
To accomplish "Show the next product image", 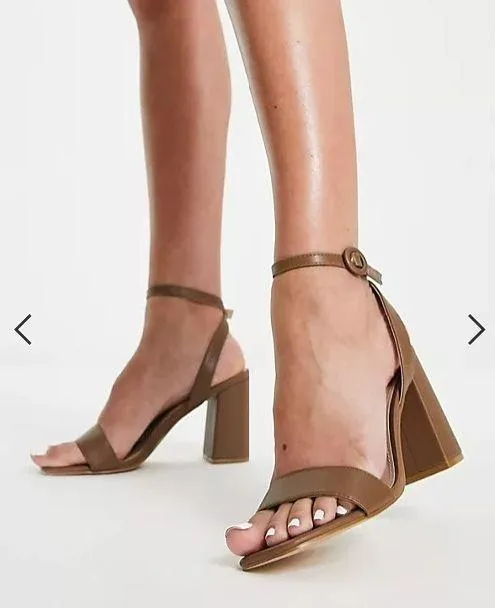I will [476, 329].
